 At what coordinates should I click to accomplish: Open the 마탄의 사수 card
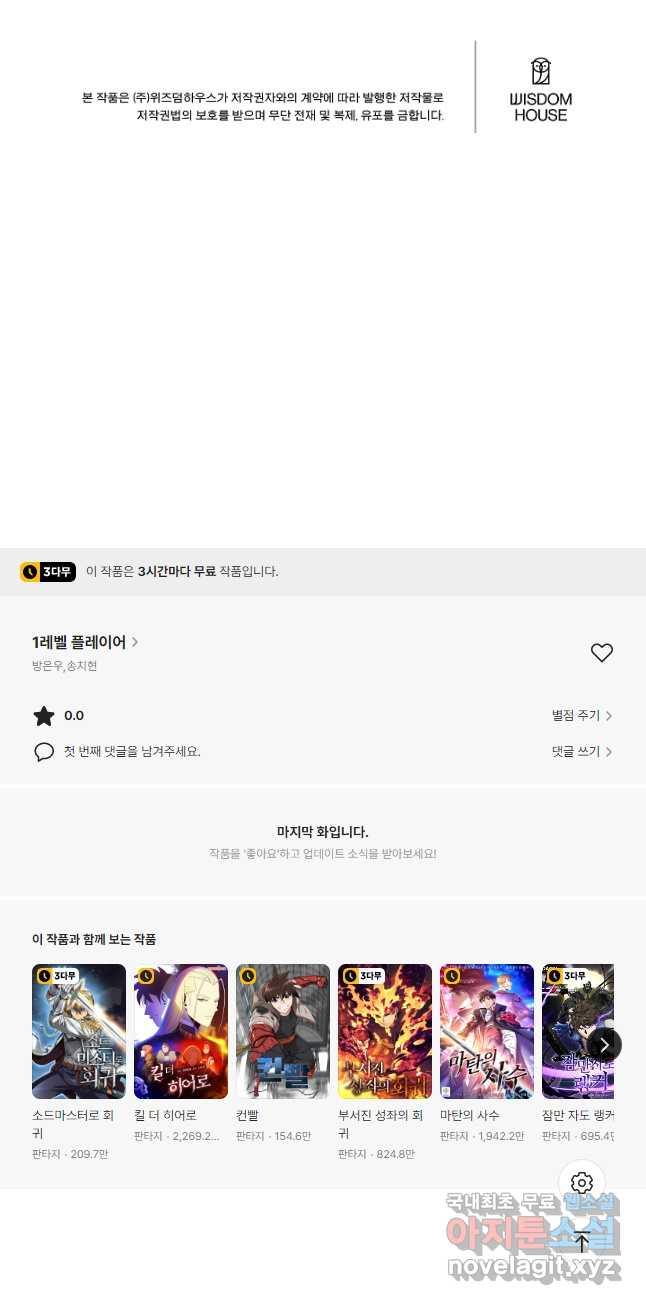[487, 1031]
